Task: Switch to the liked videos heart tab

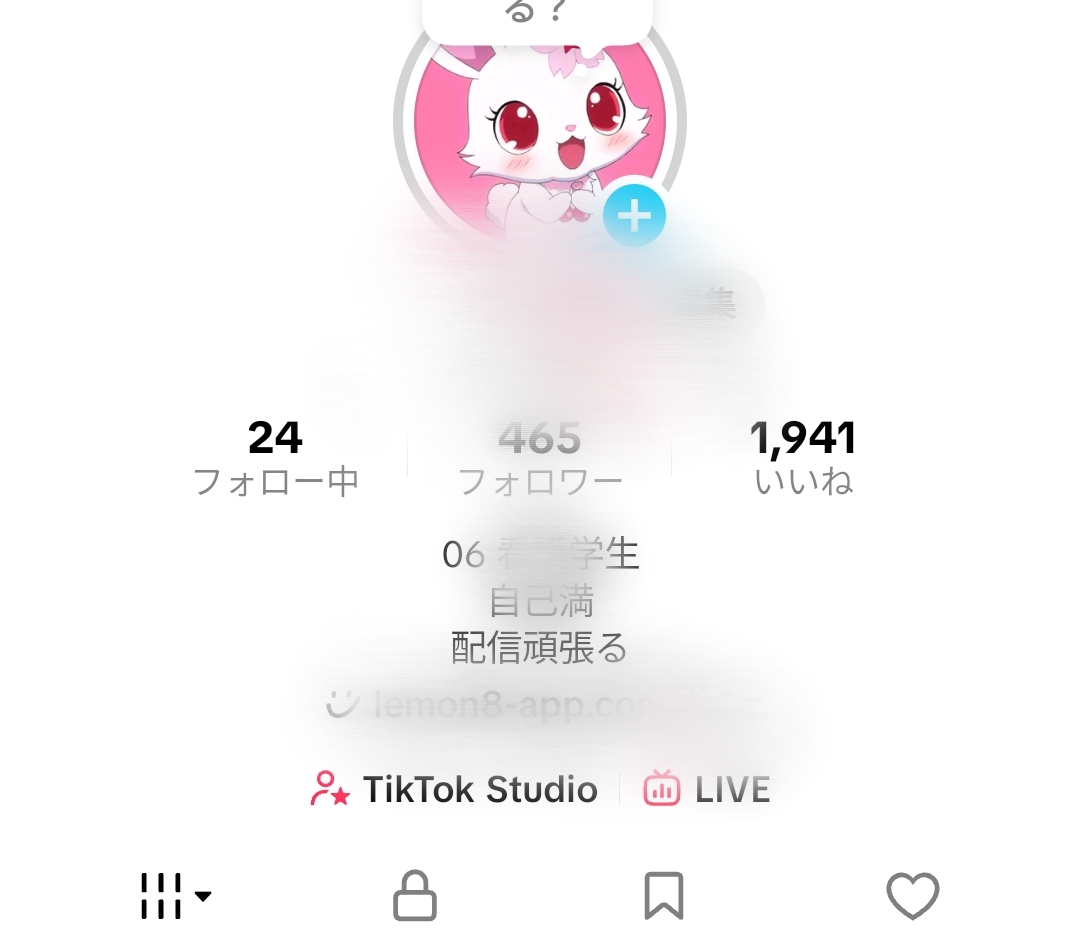Action: point(913,895)
